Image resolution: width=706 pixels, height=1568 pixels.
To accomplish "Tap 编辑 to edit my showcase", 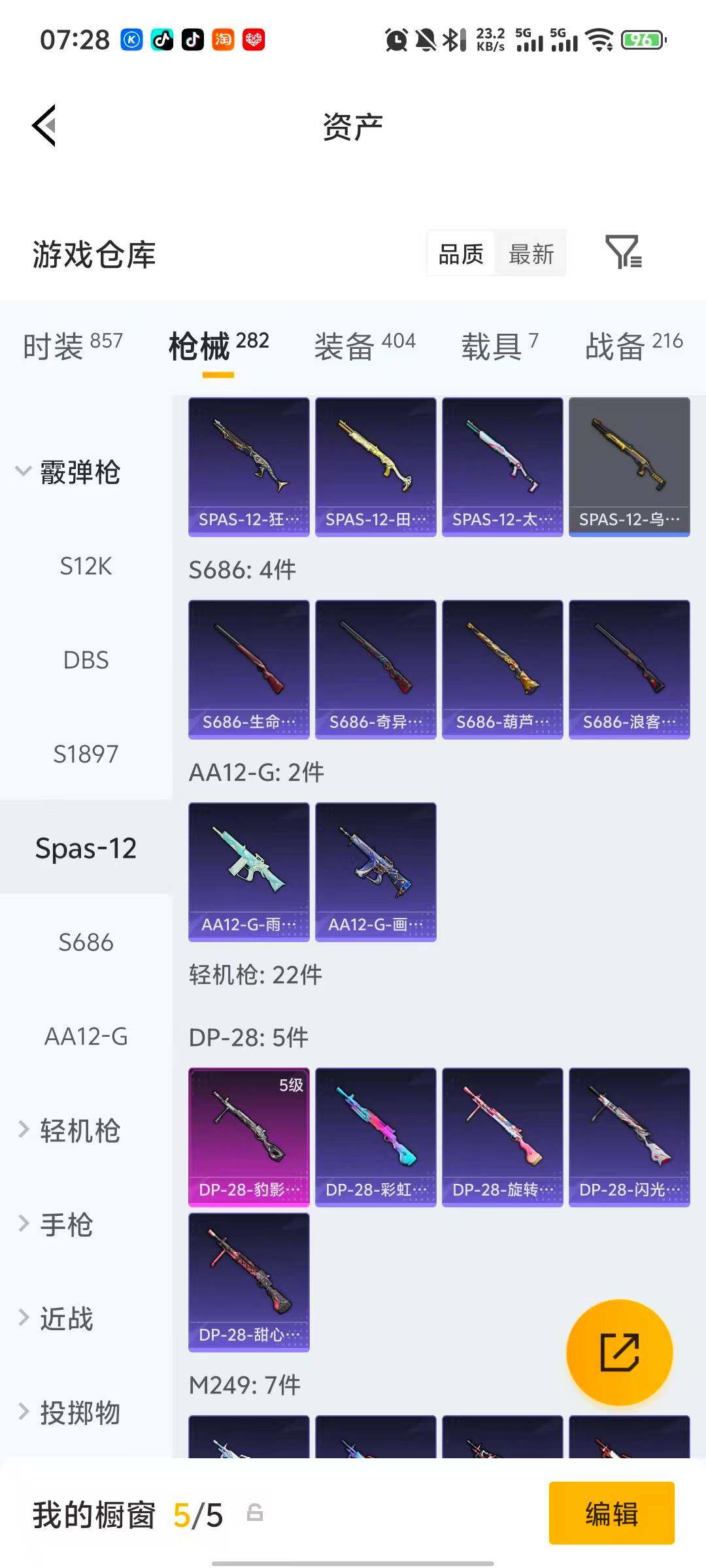I will [x=611, y=1513].
